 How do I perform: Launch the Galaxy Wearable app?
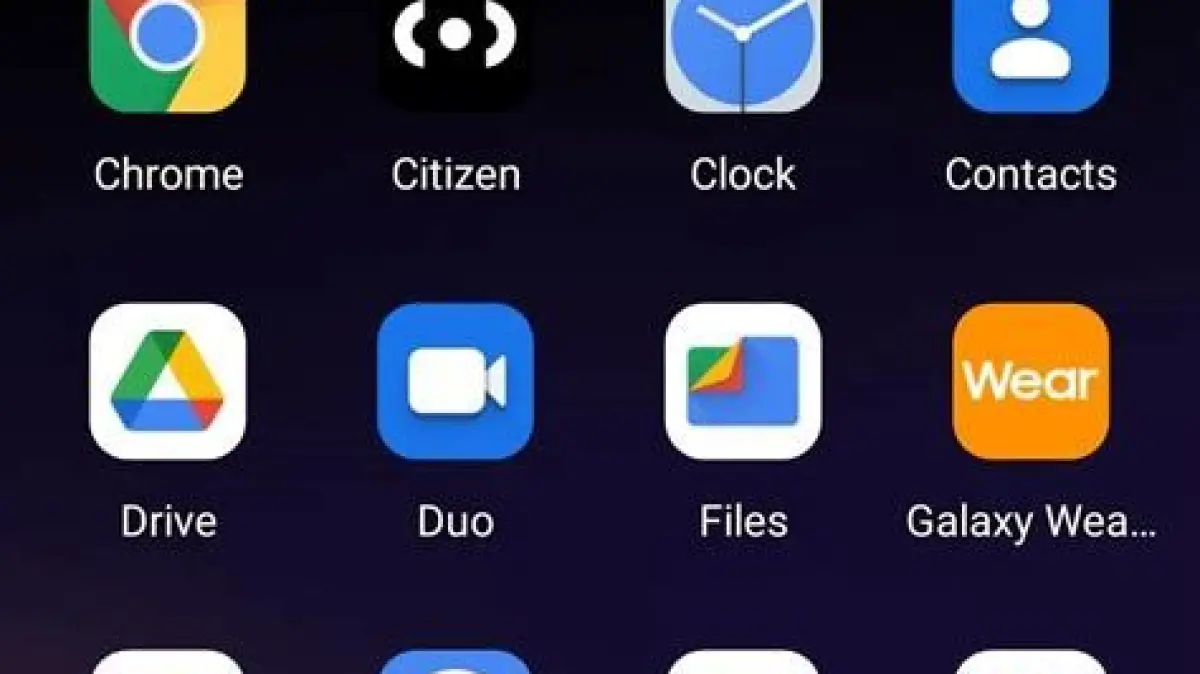pyautogui.click(x=1031, y=381)
